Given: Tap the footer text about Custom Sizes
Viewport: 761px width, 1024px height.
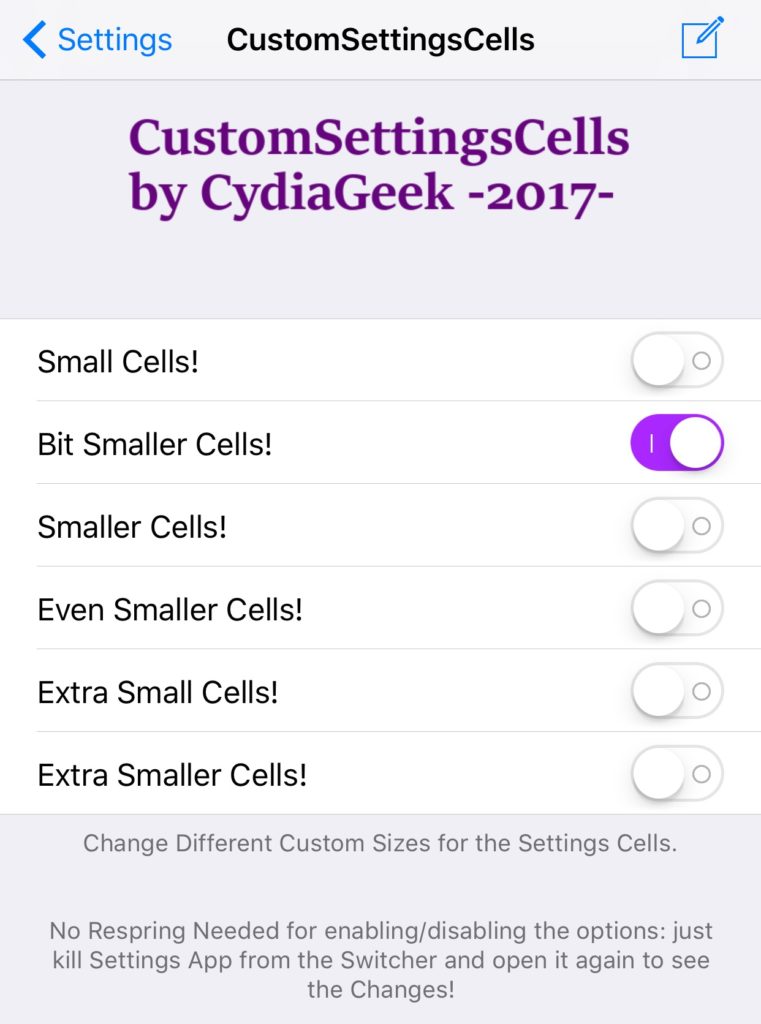Looking at the screenshot, I should click(380, 843).
